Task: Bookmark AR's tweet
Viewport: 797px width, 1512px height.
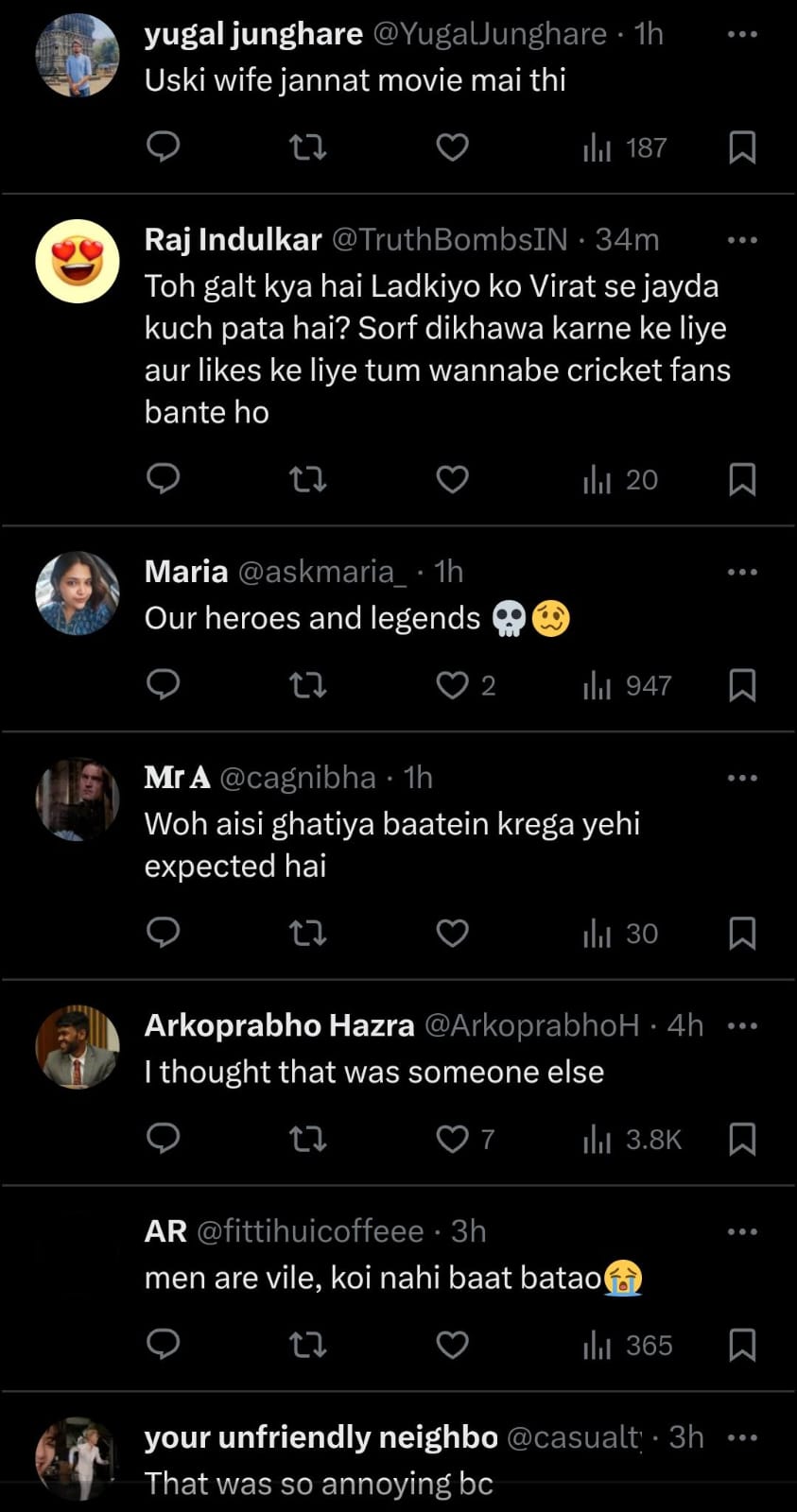Action: pos(742,1345)
